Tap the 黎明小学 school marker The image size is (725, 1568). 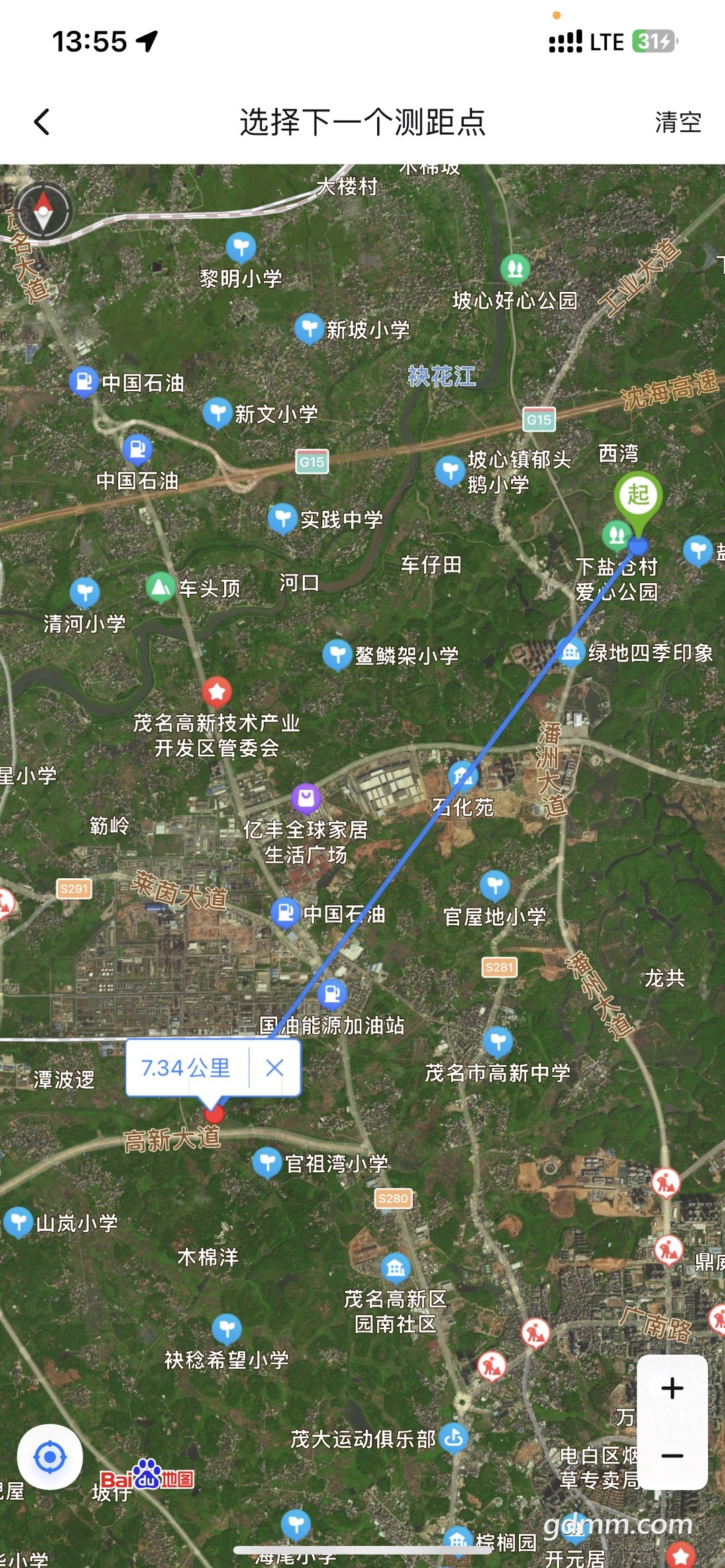(x=241, y=248)
